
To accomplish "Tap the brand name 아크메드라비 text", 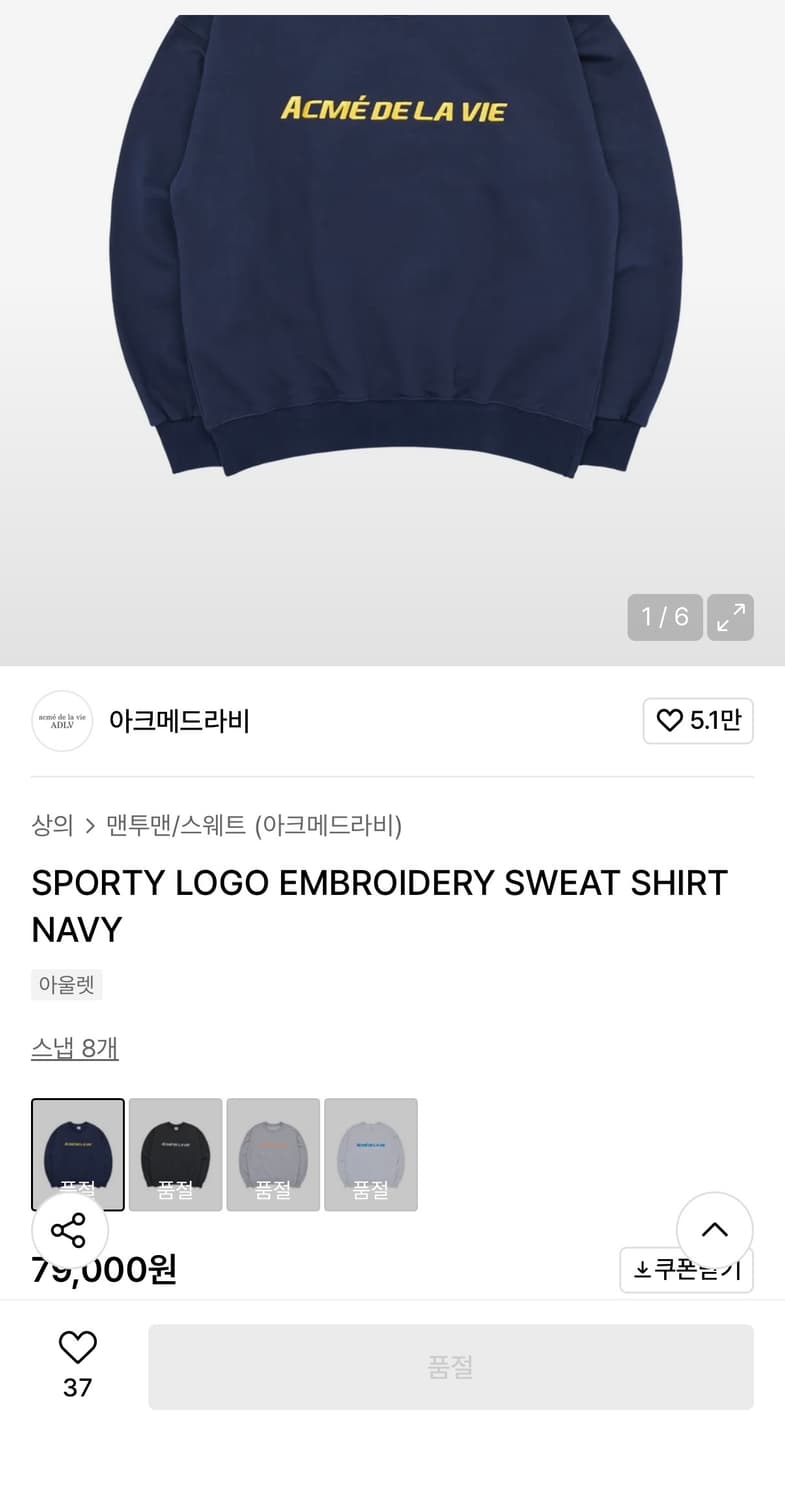I will point(179,720).
